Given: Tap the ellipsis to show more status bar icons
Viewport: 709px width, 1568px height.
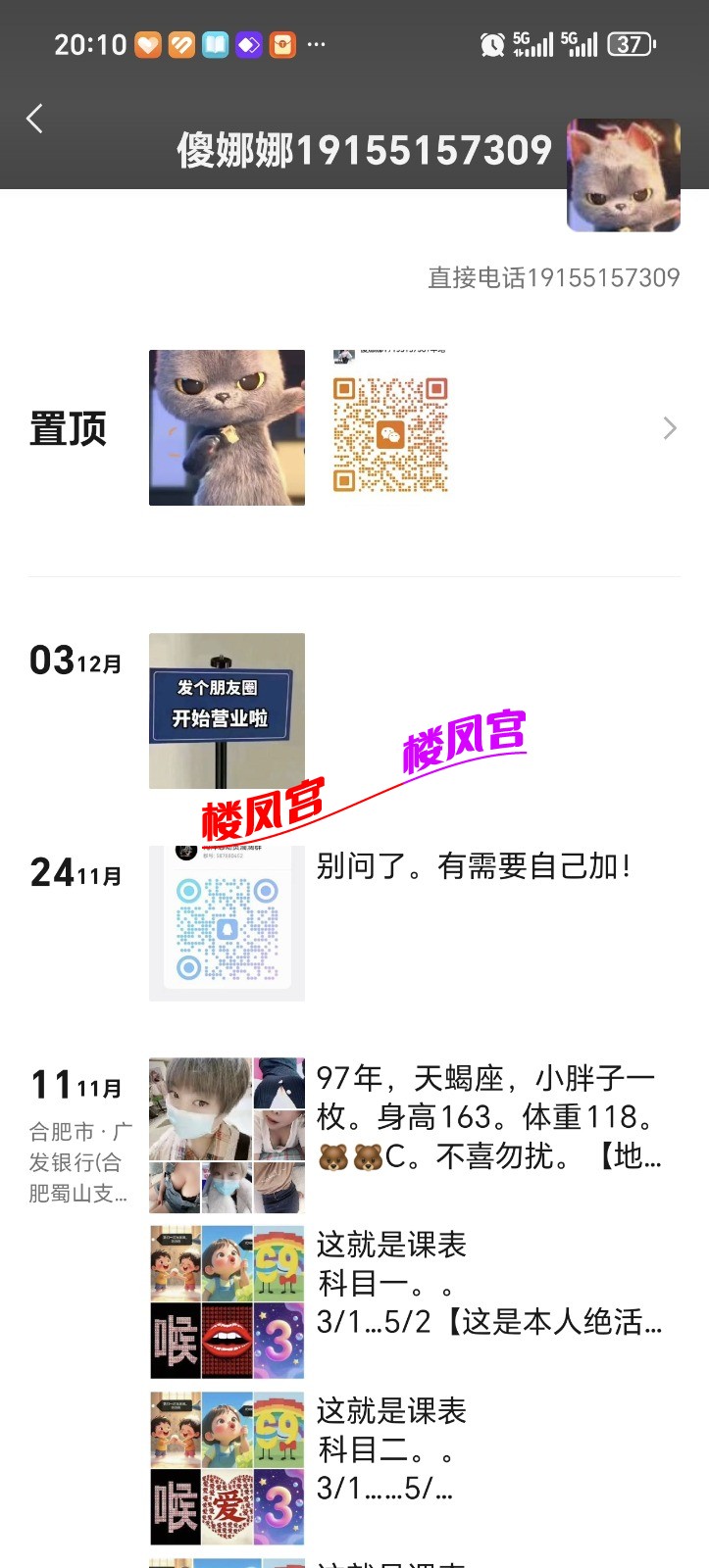Looking at the screenshot, I should click(x=317, y=44).
